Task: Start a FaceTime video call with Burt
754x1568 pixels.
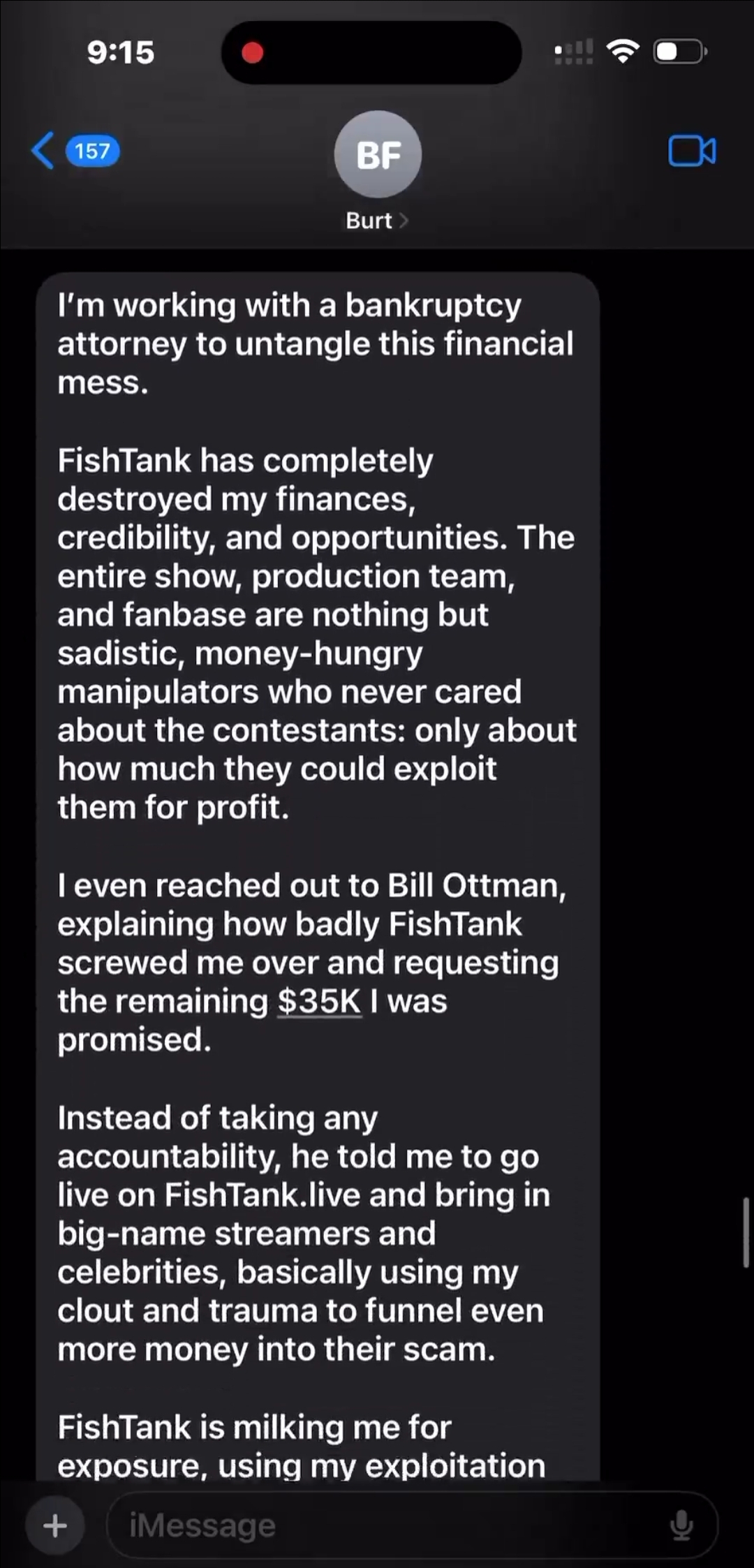Action: point(692,151)
